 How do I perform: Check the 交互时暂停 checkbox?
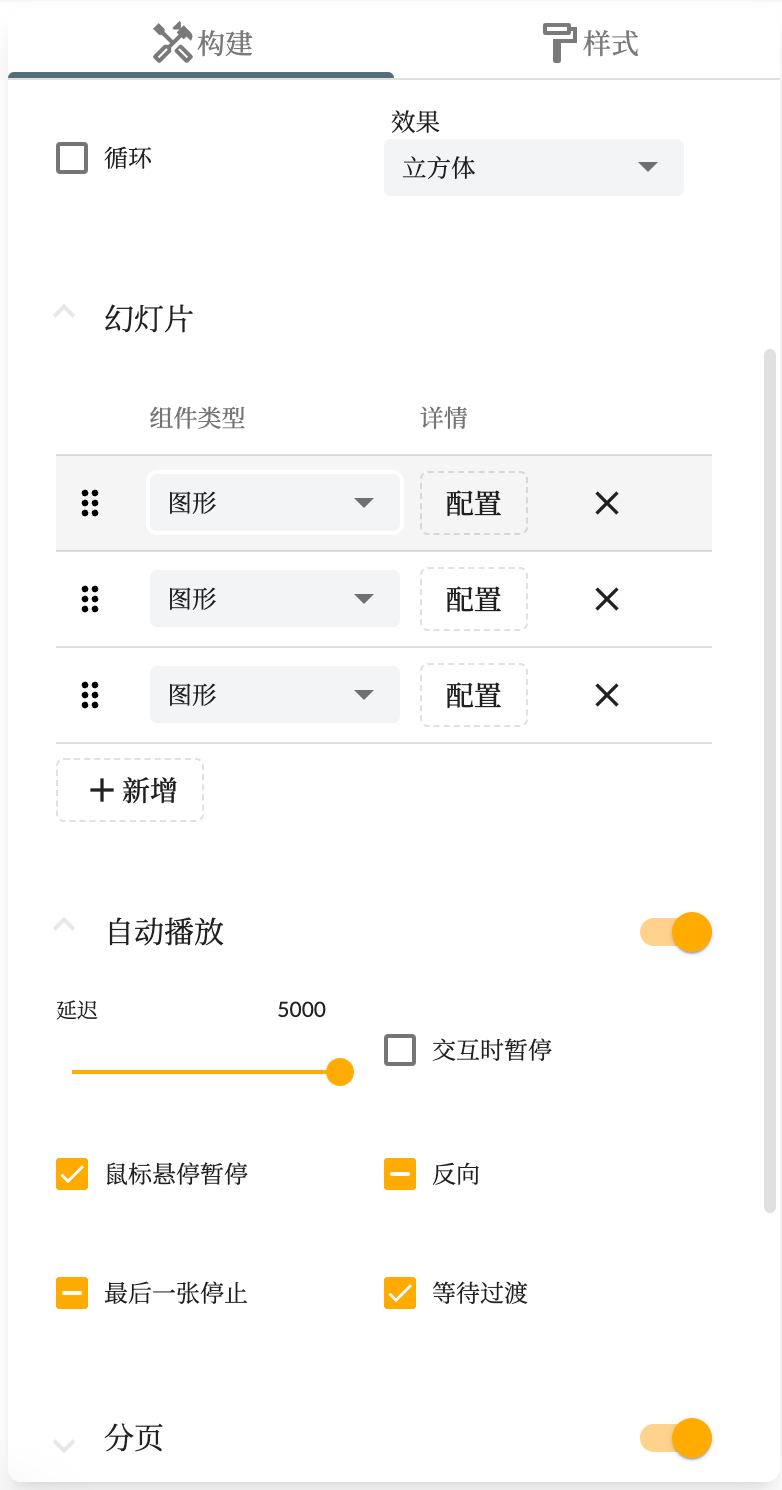pos(400,1050)
